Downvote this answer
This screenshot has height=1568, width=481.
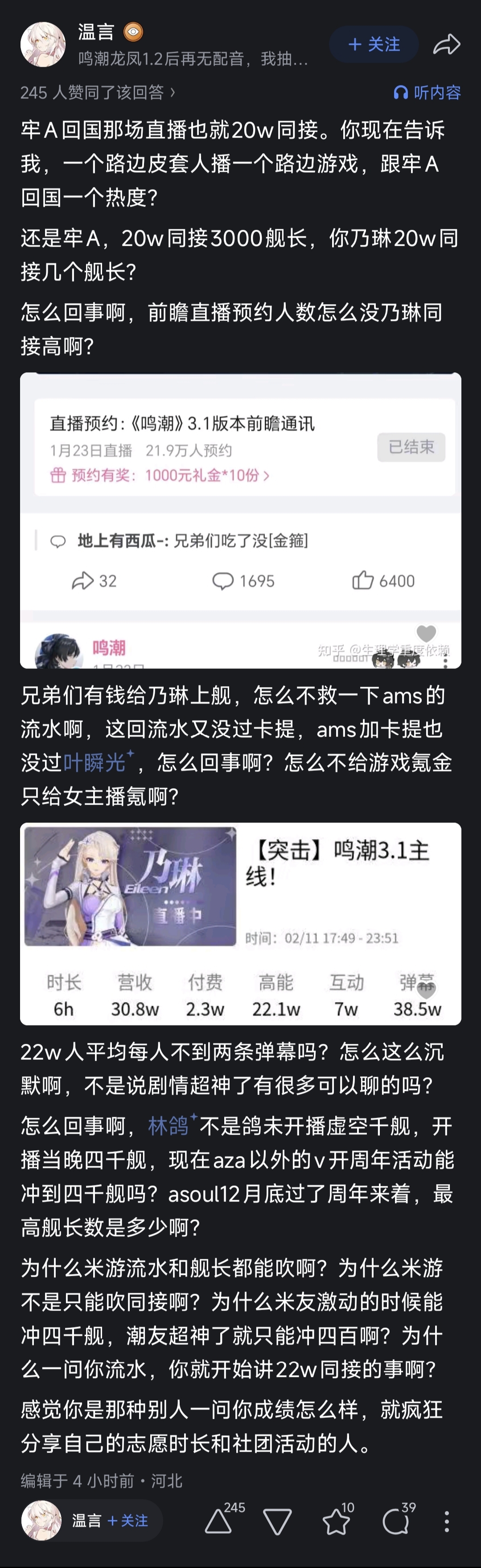pos(277,1521)
